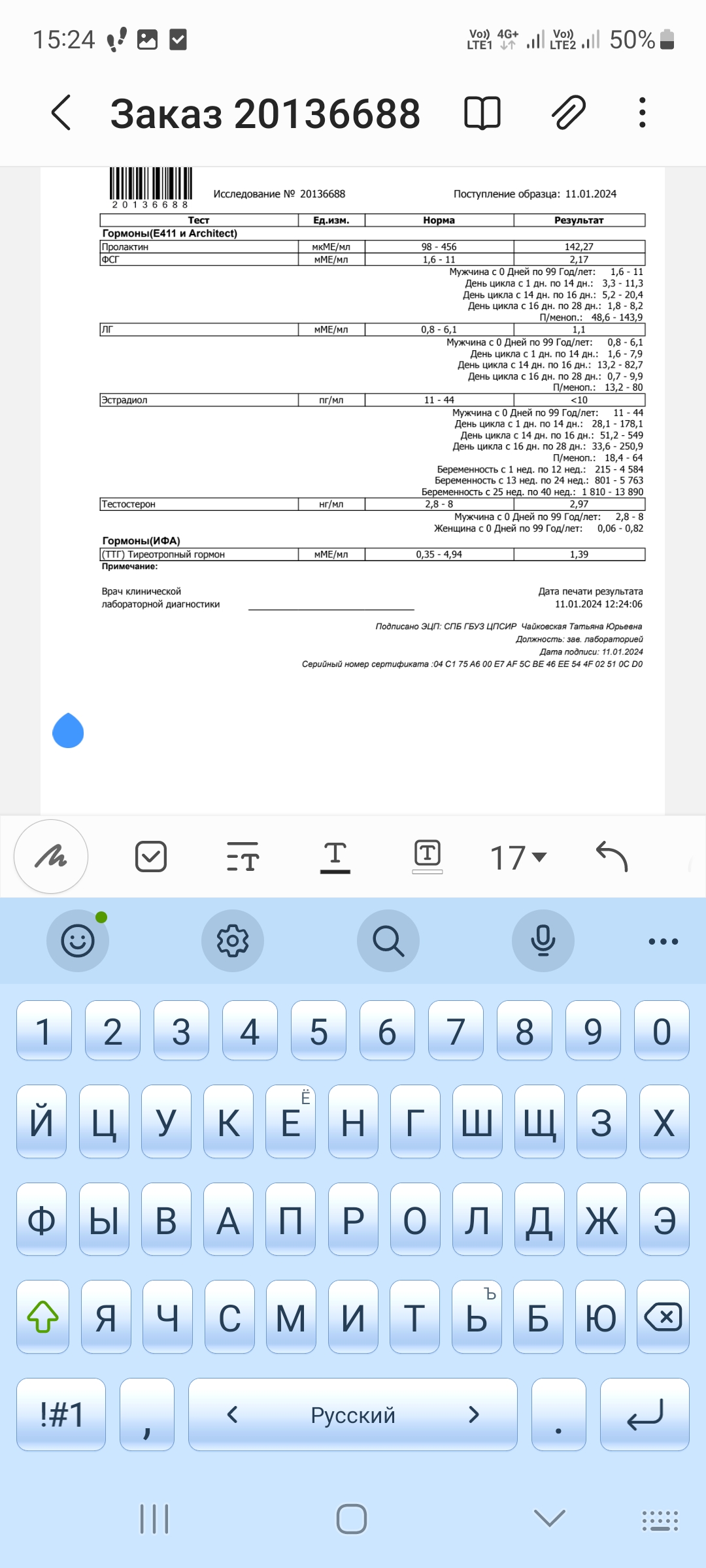Show more keyboard options (three dots)
Image resolution: width=706 pixels, height=1568 pixels.
[x=663, y=941]
